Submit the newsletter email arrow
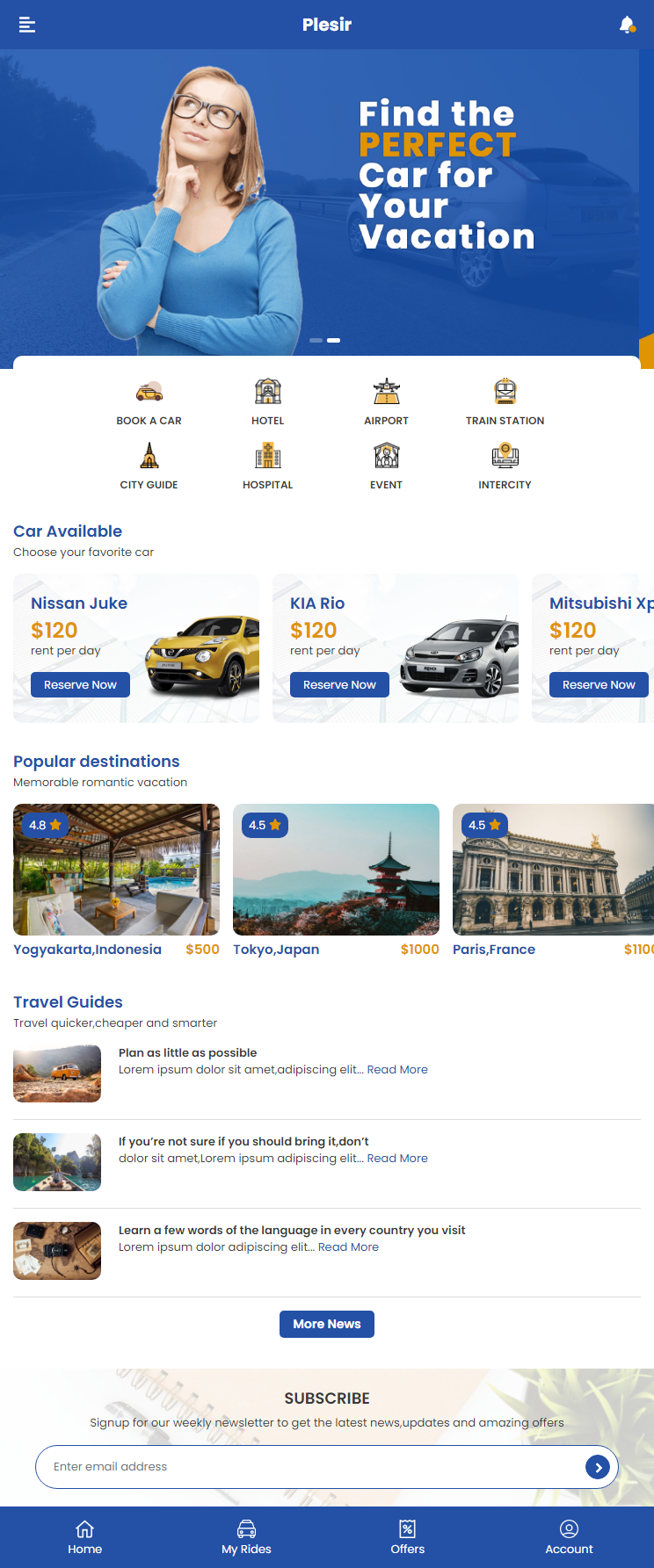The image size is (654, 1568). pos(598,1467)
